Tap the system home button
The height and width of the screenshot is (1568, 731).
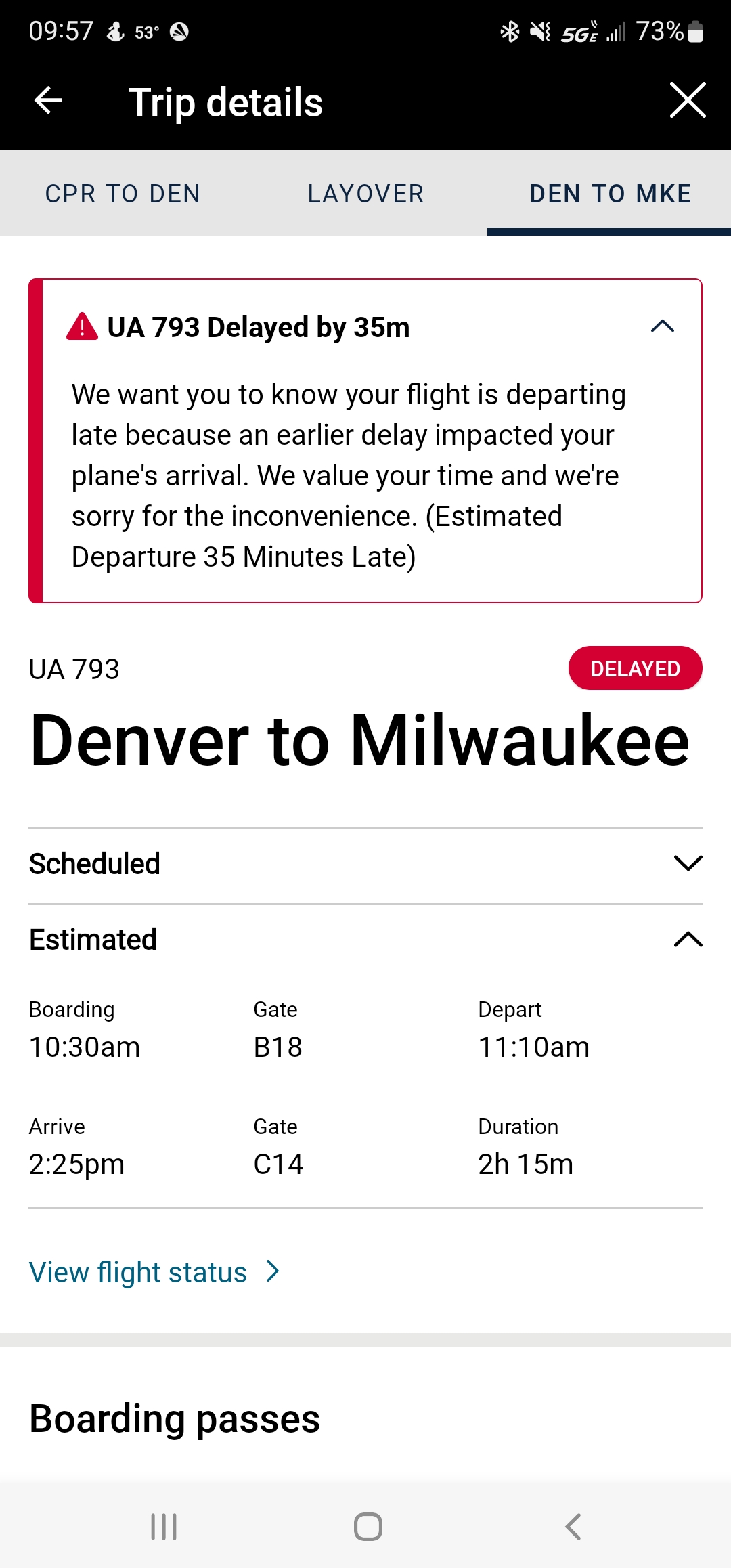tap(368, 1526)
